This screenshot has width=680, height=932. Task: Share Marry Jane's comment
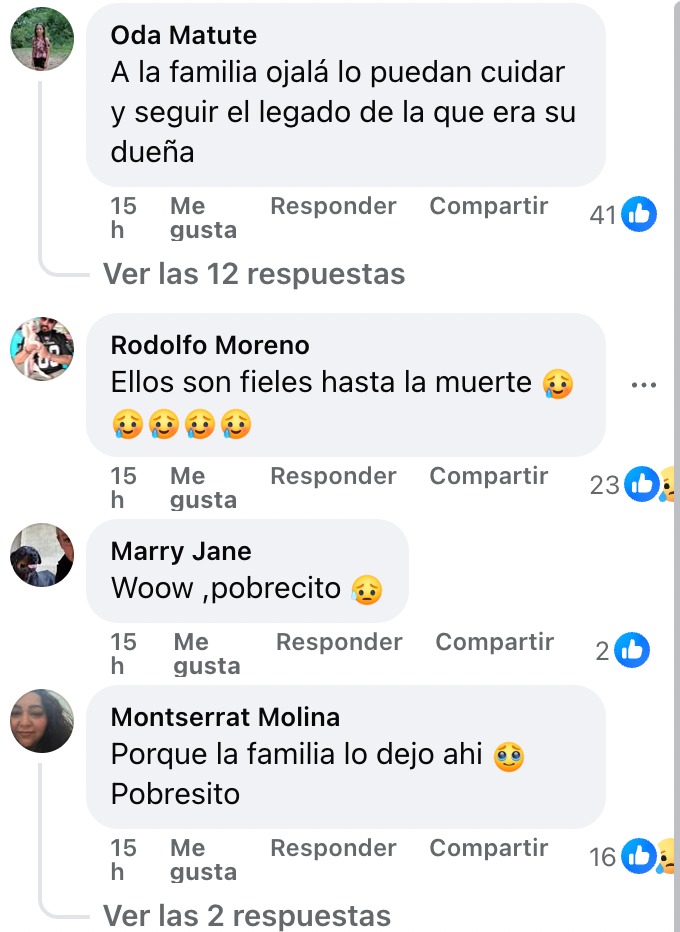point(494,642)
